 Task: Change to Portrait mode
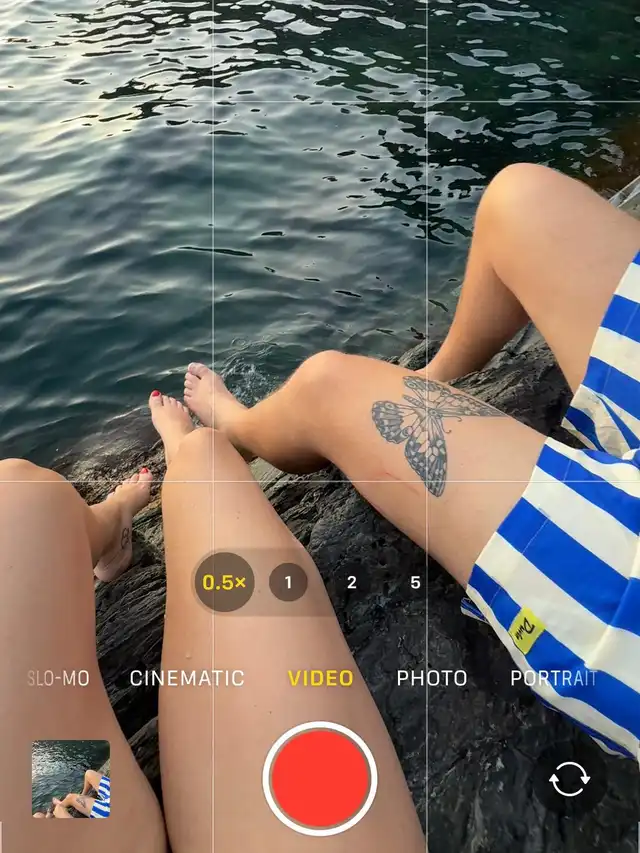pos(553,678)
